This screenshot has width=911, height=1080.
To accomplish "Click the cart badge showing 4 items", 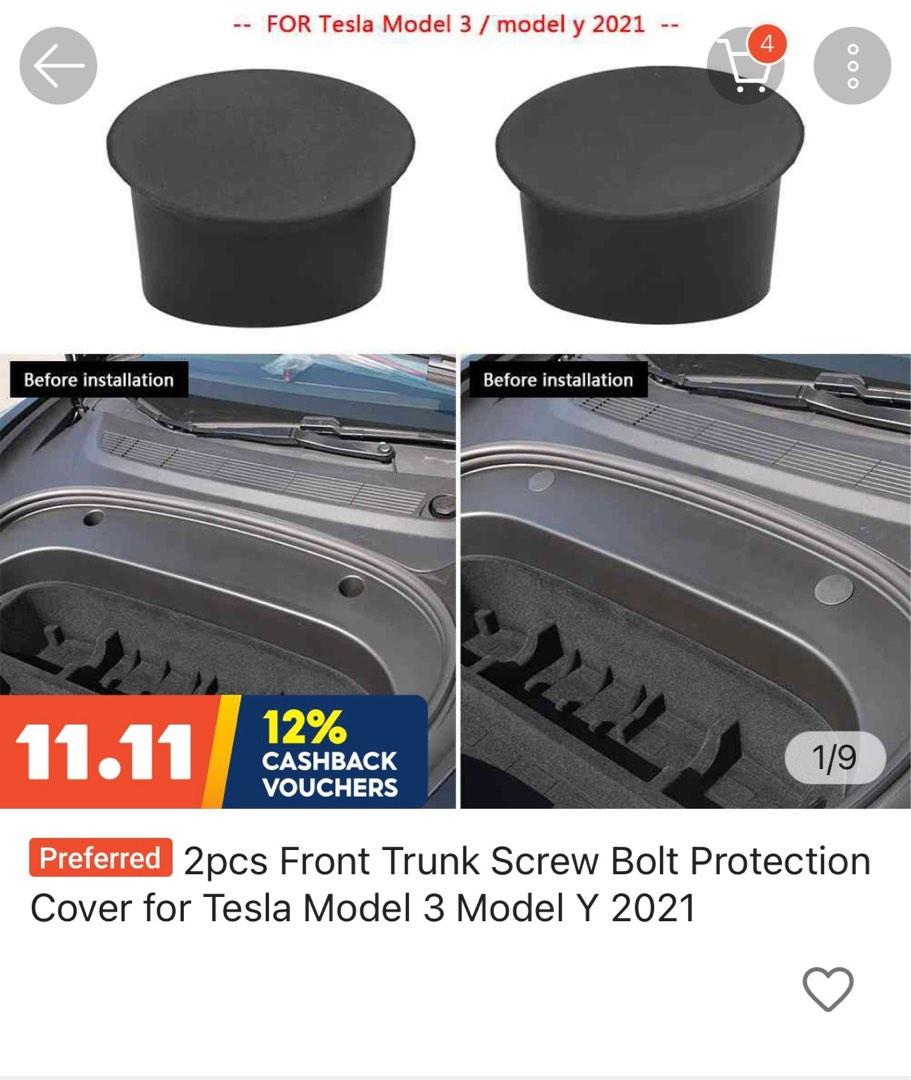I will [766, 45].
